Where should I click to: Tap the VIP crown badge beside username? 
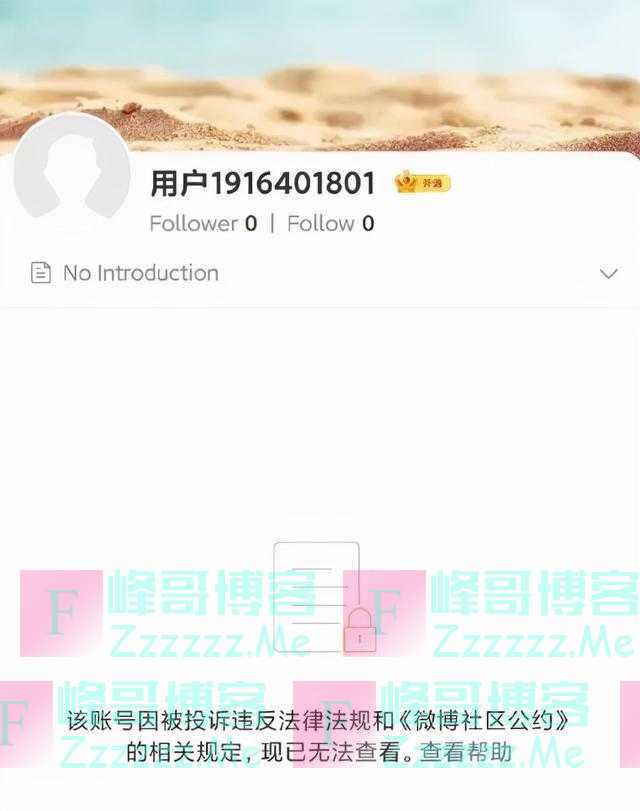(422, 183)
